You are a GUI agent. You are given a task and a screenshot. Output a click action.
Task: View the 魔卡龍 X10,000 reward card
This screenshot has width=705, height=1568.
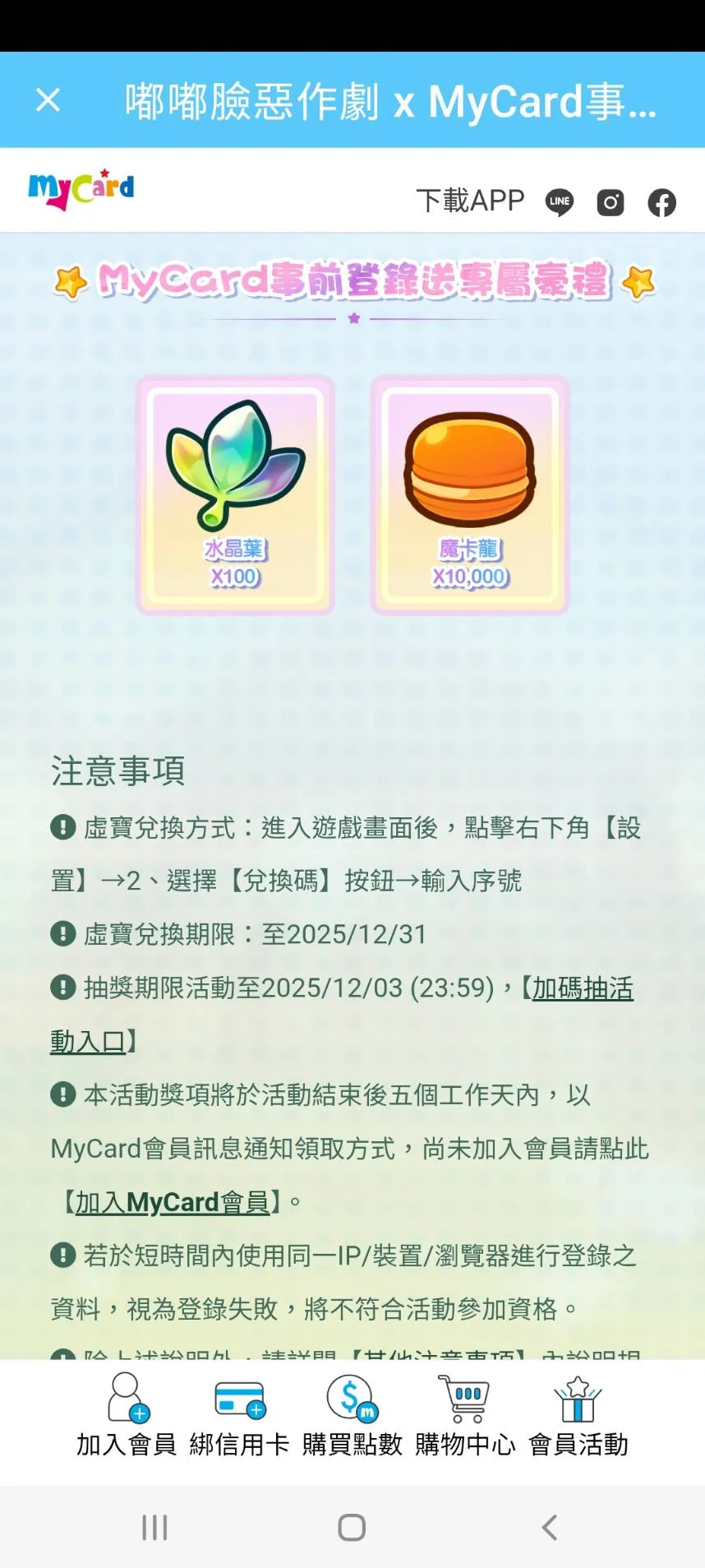(469, 495)
